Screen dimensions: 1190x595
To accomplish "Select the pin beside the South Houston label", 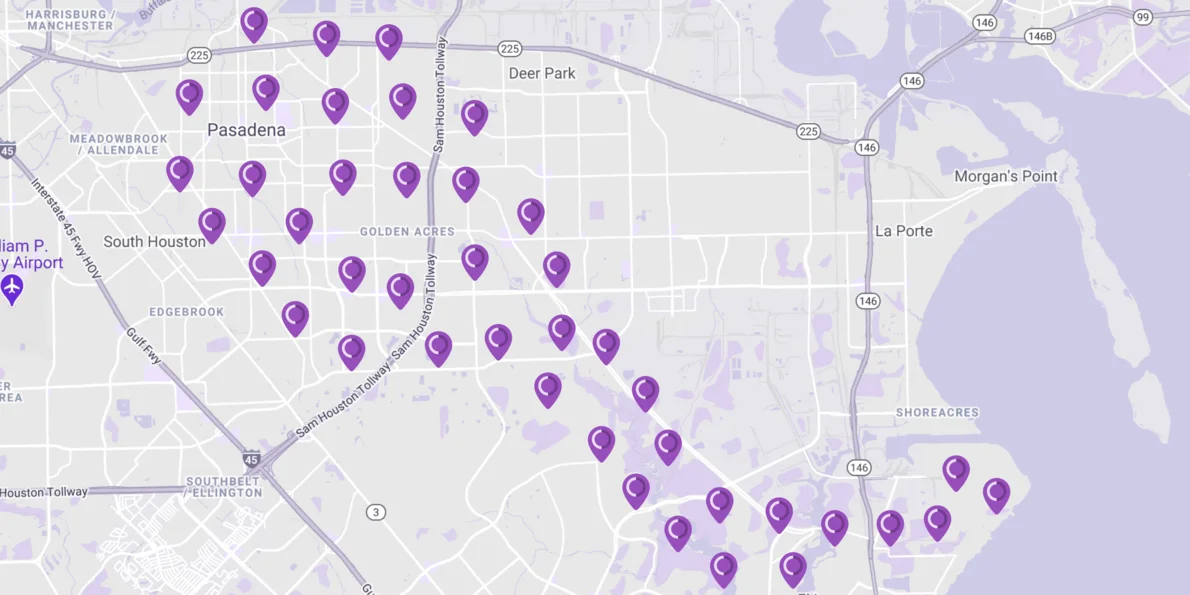I will (212, 224).
